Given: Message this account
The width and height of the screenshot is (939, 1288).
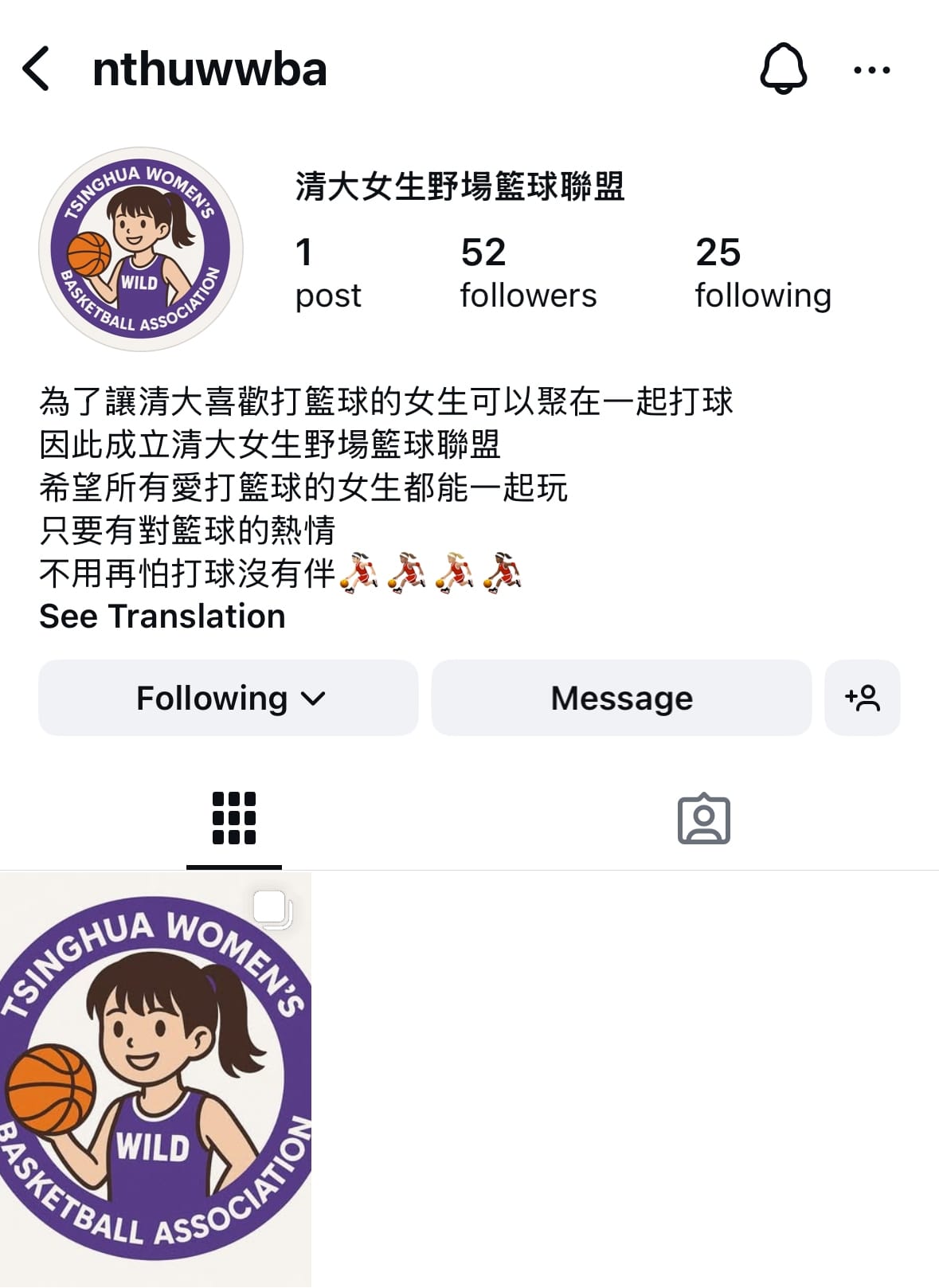Looking at the screenshot, I should point(621,698).
